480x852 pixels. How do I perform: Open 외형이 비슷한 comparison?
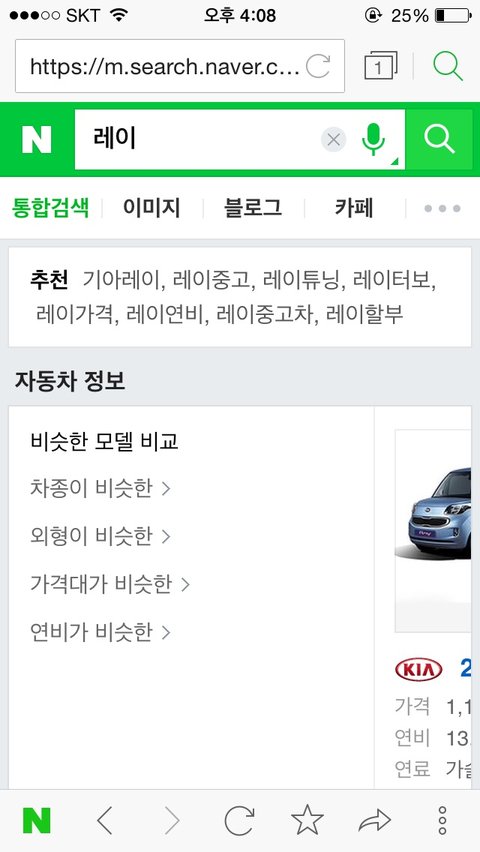101,536
